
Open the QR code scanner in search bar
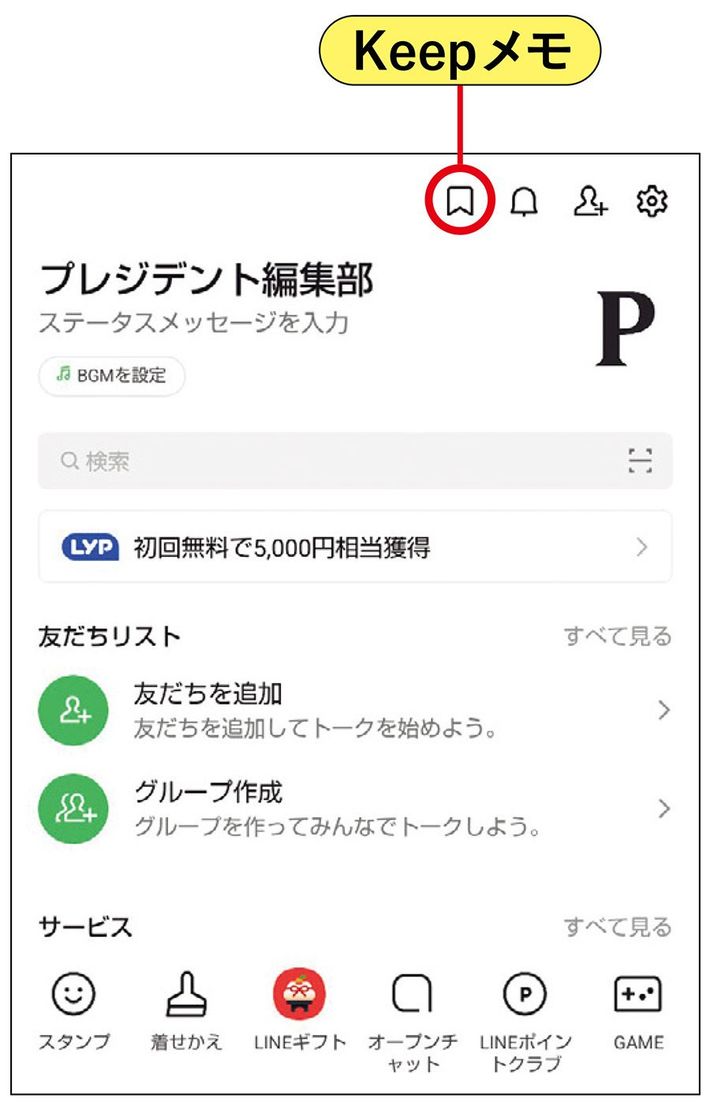tap(639, 461)
